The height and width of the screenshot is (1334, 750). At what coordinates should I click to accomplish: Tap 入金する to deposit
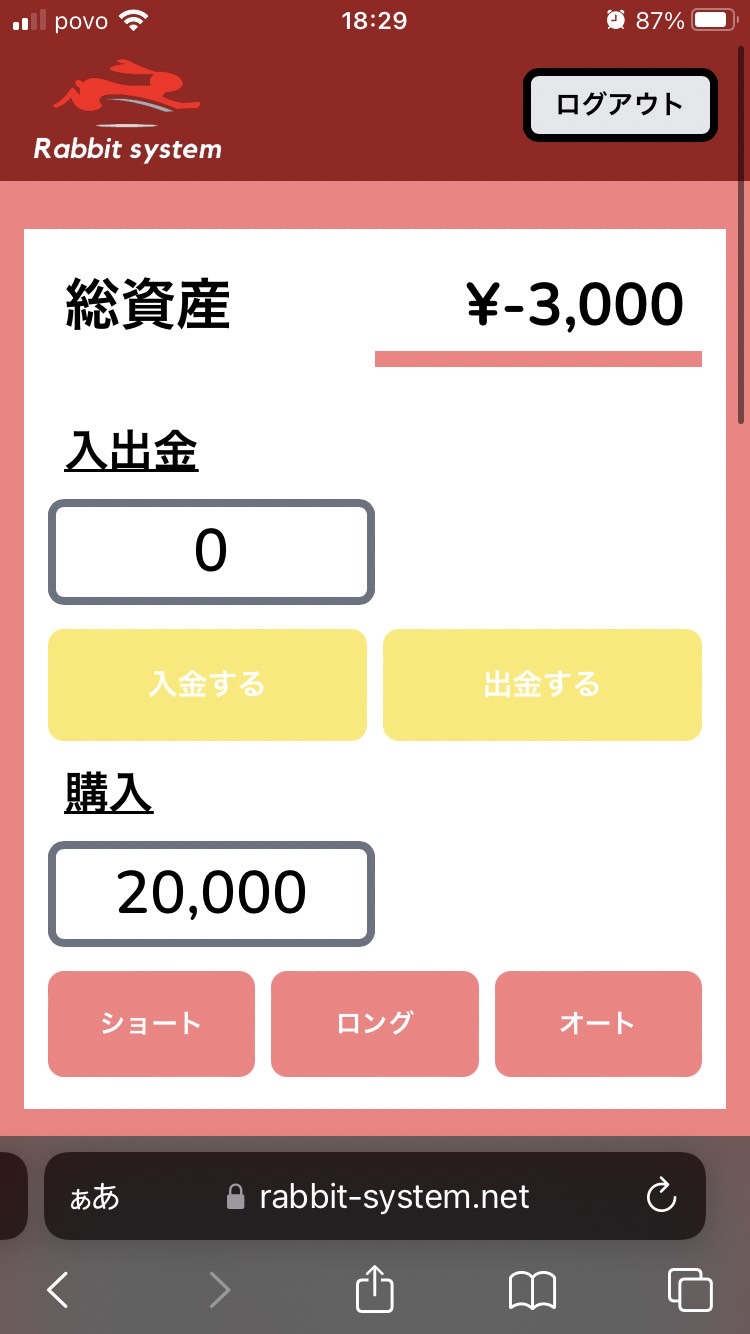click(x=207, y=685)
